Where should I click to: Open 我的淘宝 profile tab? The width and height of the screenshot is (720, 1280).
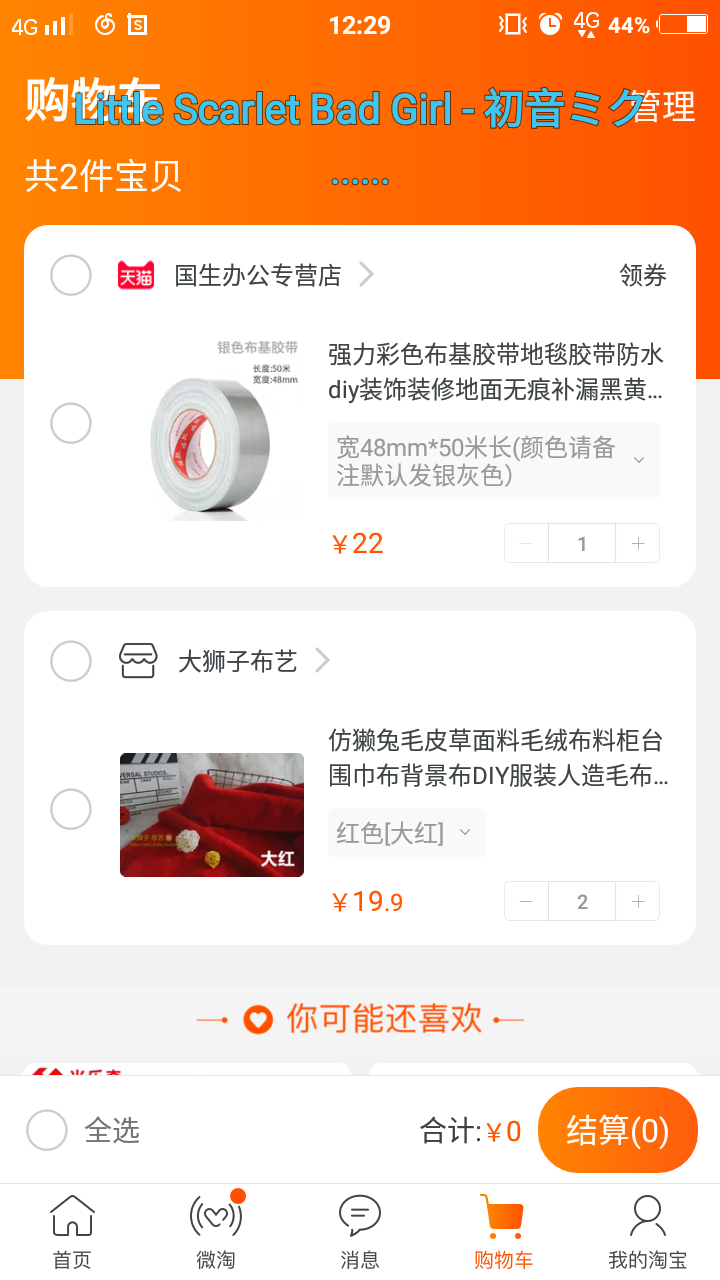tap(647, 1232)
